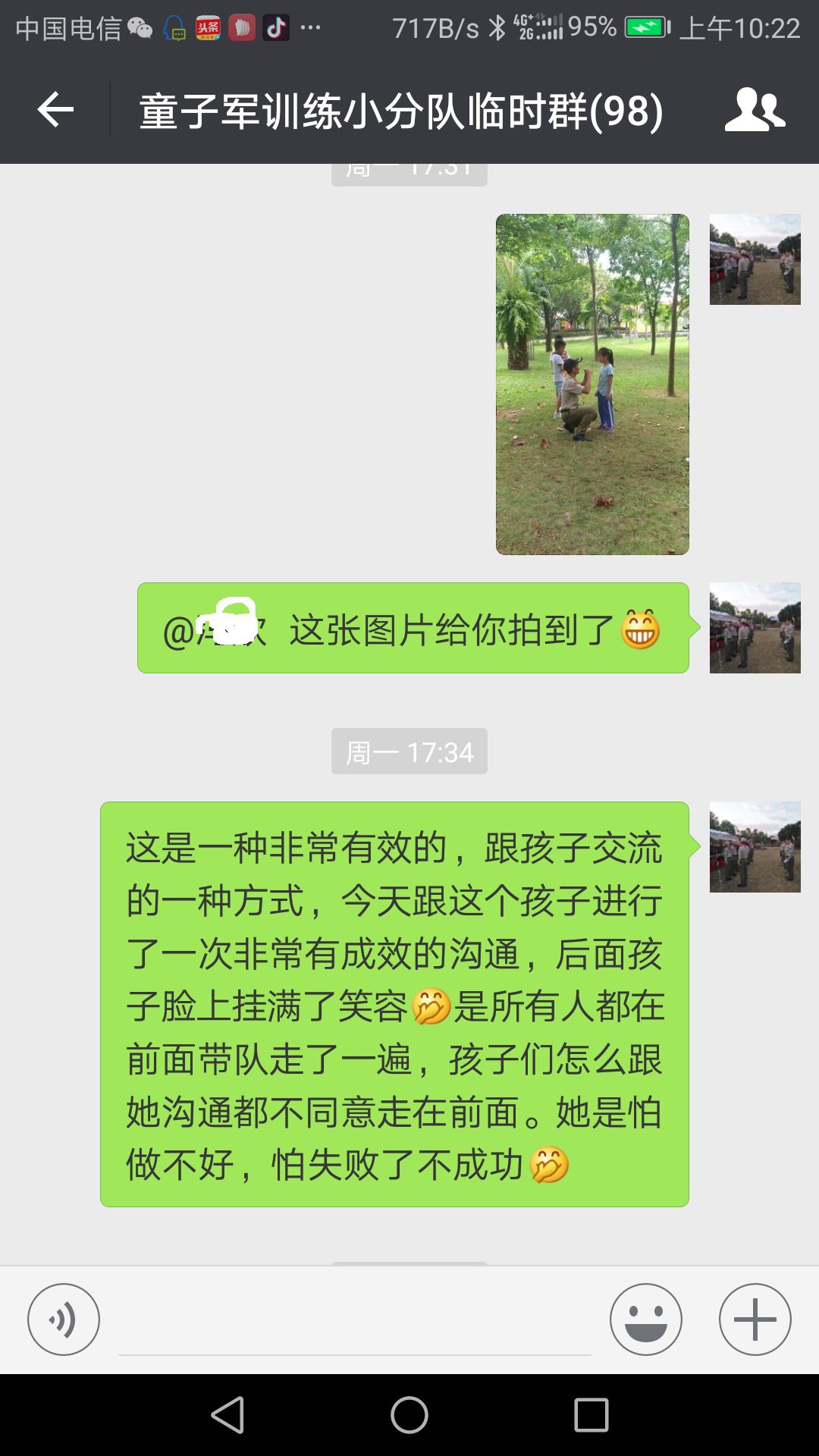Open the shared photo of kids in park
Image resolution: width=819 pixels, height=1456 pixels.
pyautogui.click(x=592, y=384)
